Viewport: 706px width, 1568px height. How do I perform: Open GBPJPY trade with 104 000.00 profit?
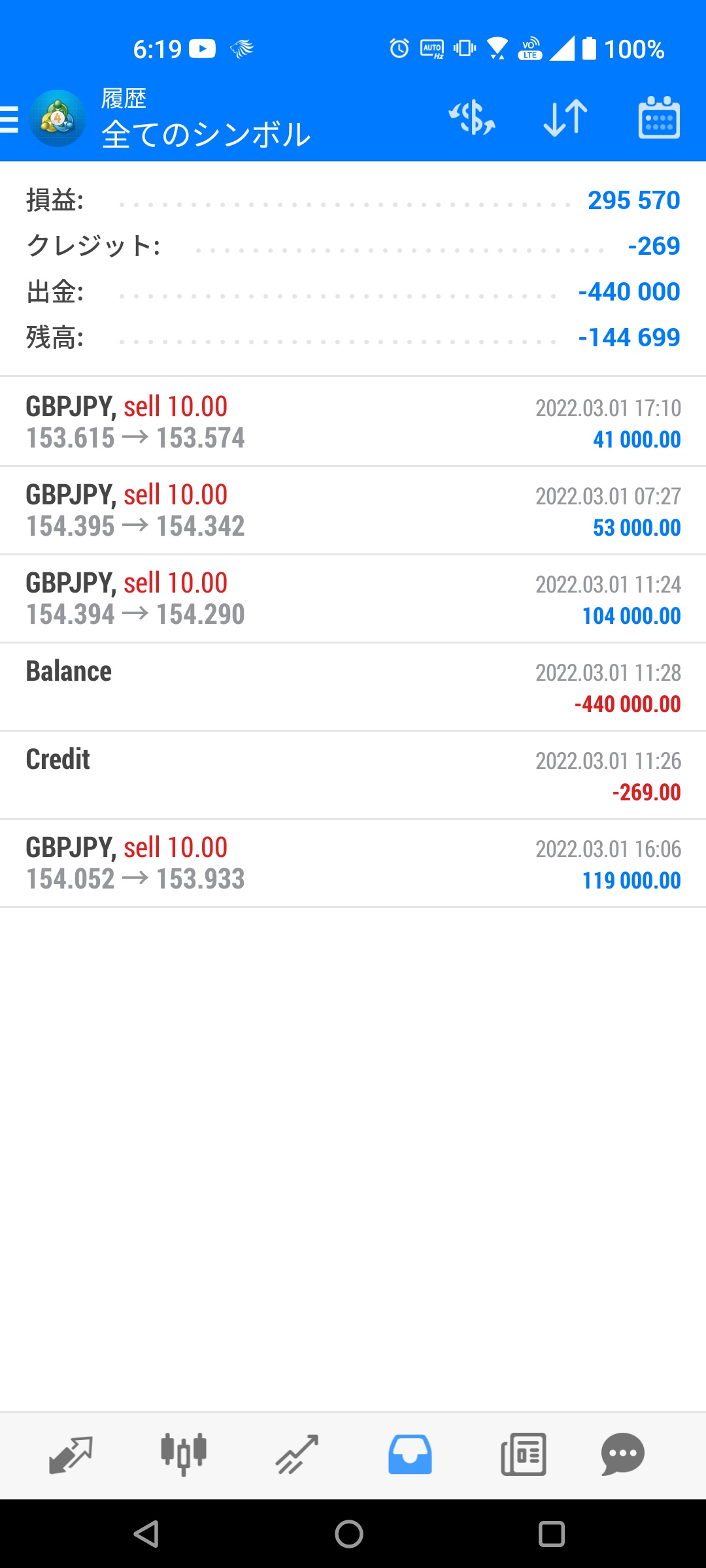pos(353,599)
